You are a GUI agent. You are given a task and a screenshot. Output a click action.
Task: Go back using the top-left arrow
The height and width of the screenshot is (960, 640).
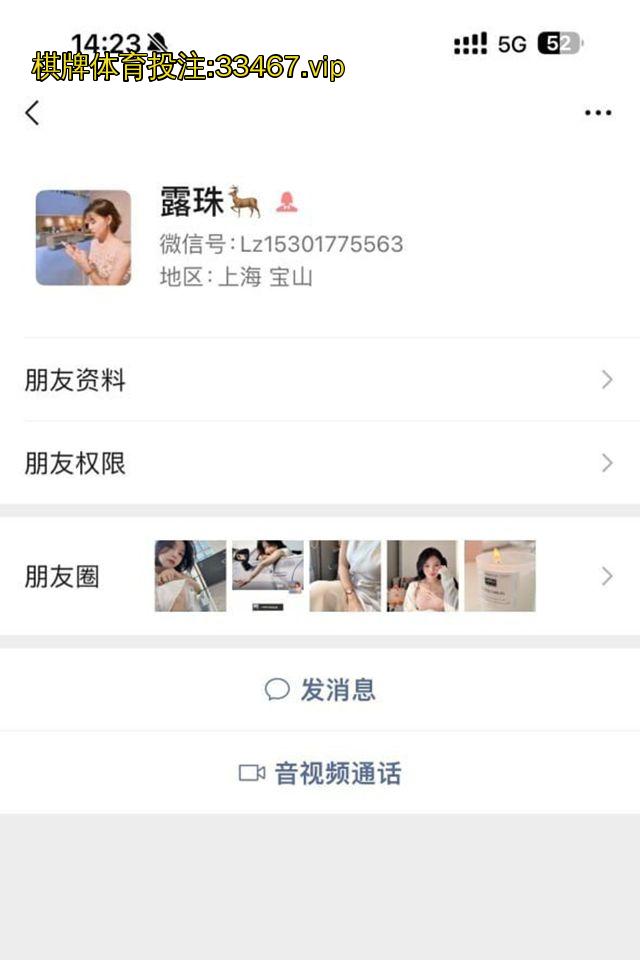coord(33,113)
